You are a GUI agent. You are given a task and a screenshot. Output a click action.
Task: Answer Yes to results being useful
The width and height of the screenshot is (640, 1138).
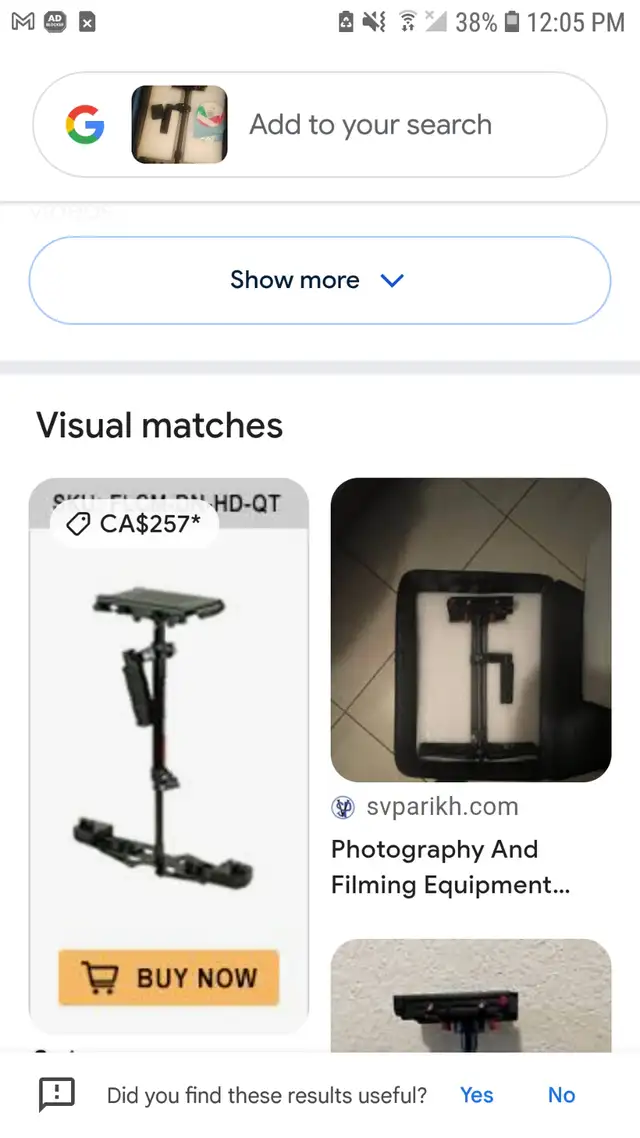477,1095
